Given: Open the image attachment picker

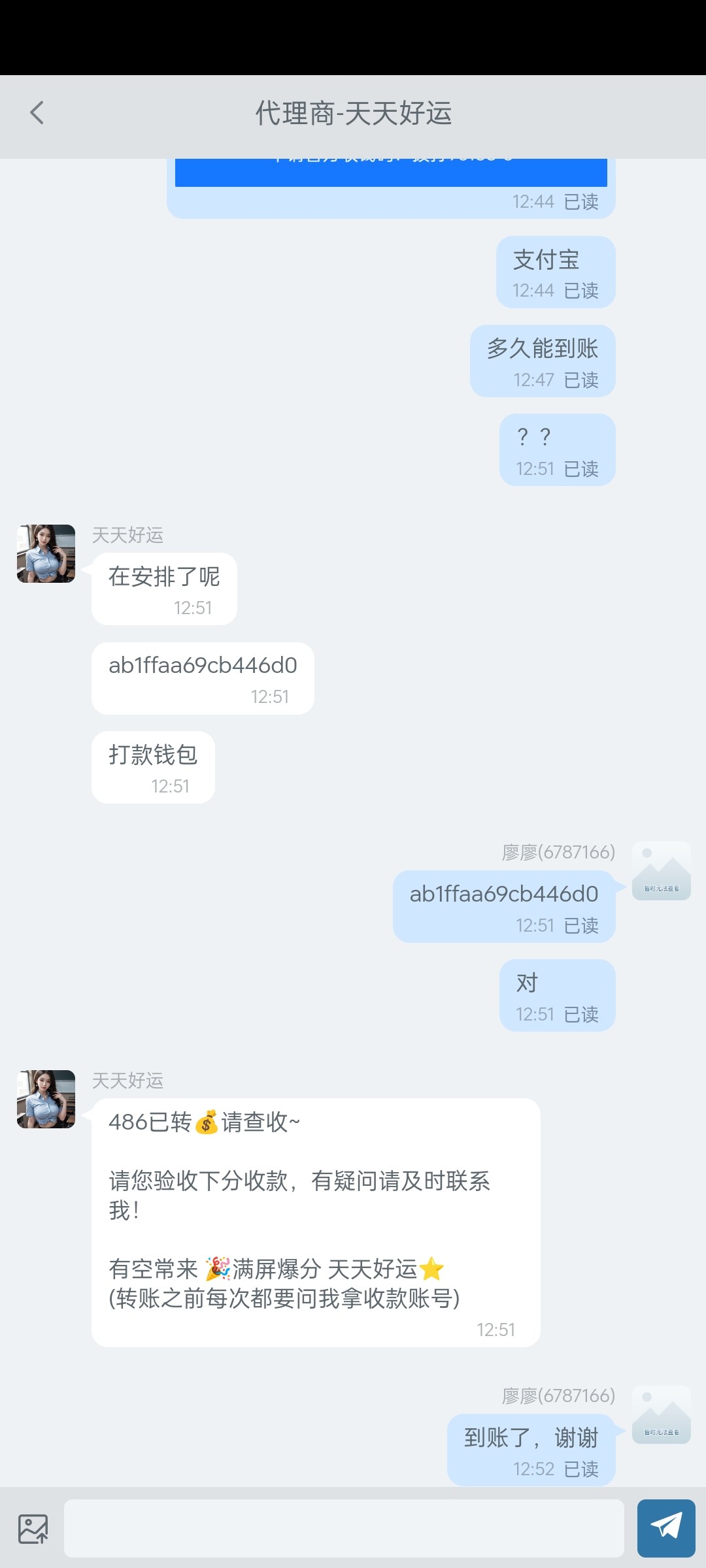Looking at the screenshot, I should (x=33, y=1529).
